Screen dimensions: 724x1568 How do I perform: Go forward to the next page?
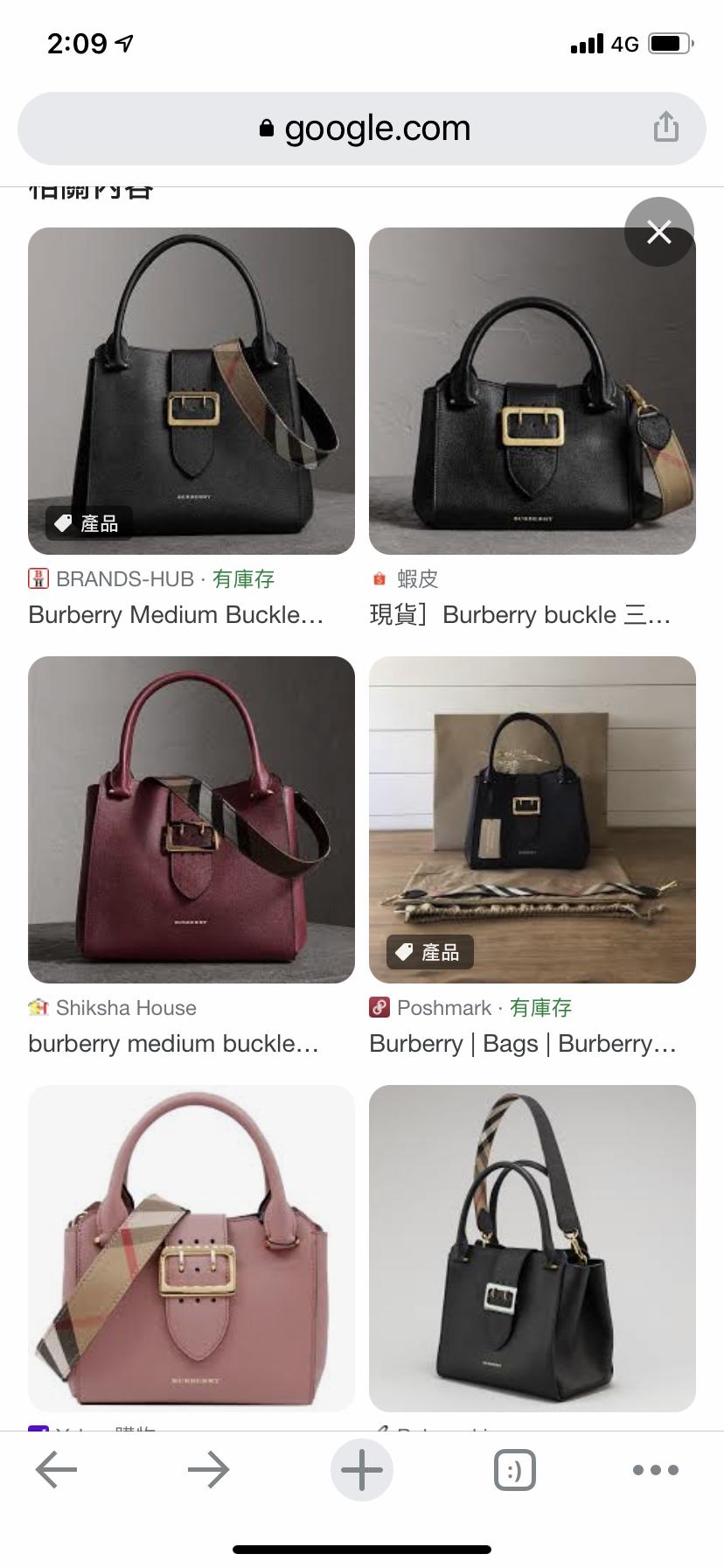click(208, 1470)
